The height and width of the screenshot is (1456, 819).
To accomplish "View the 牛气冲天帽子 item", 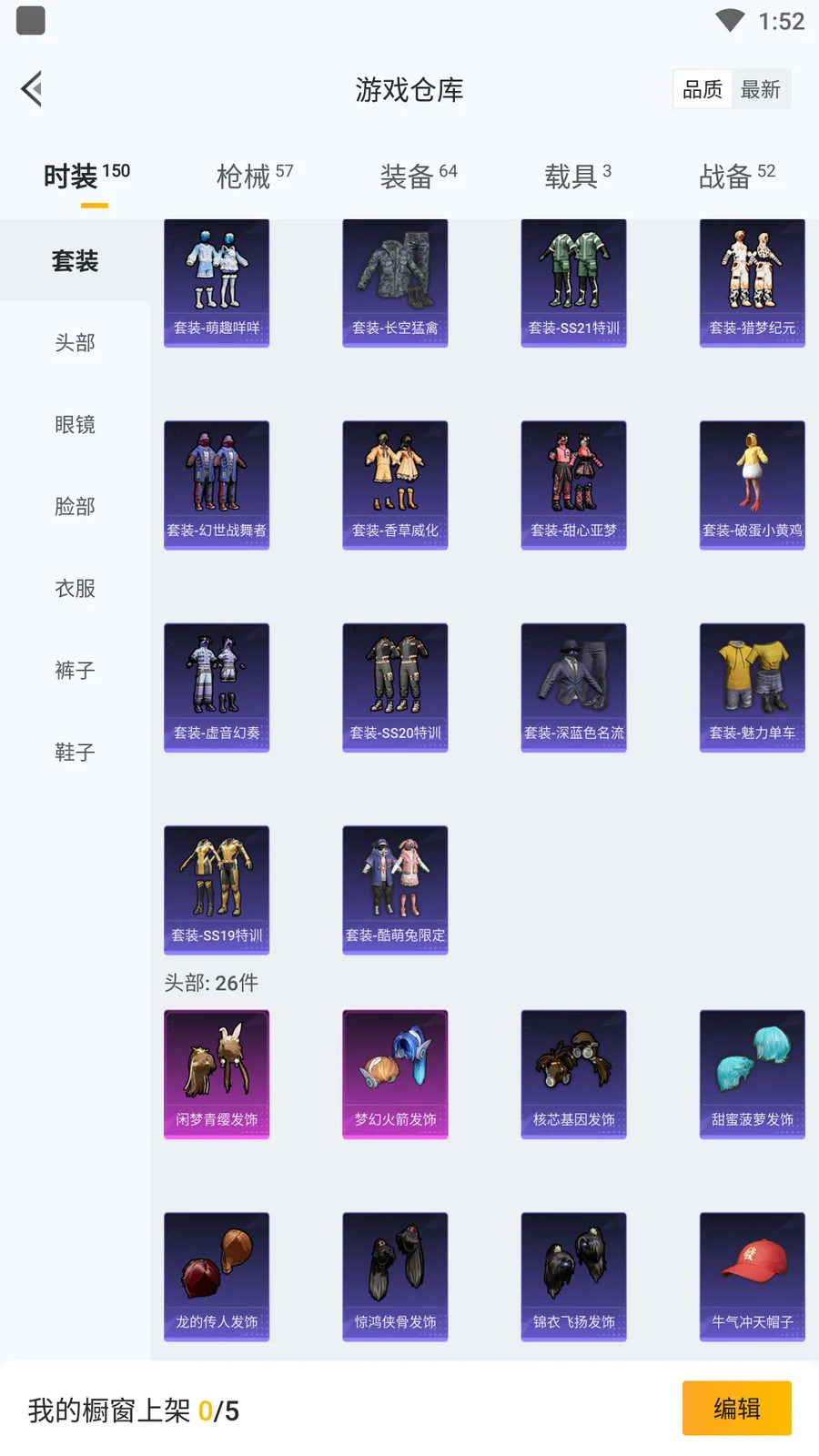I will point(753,1277).
